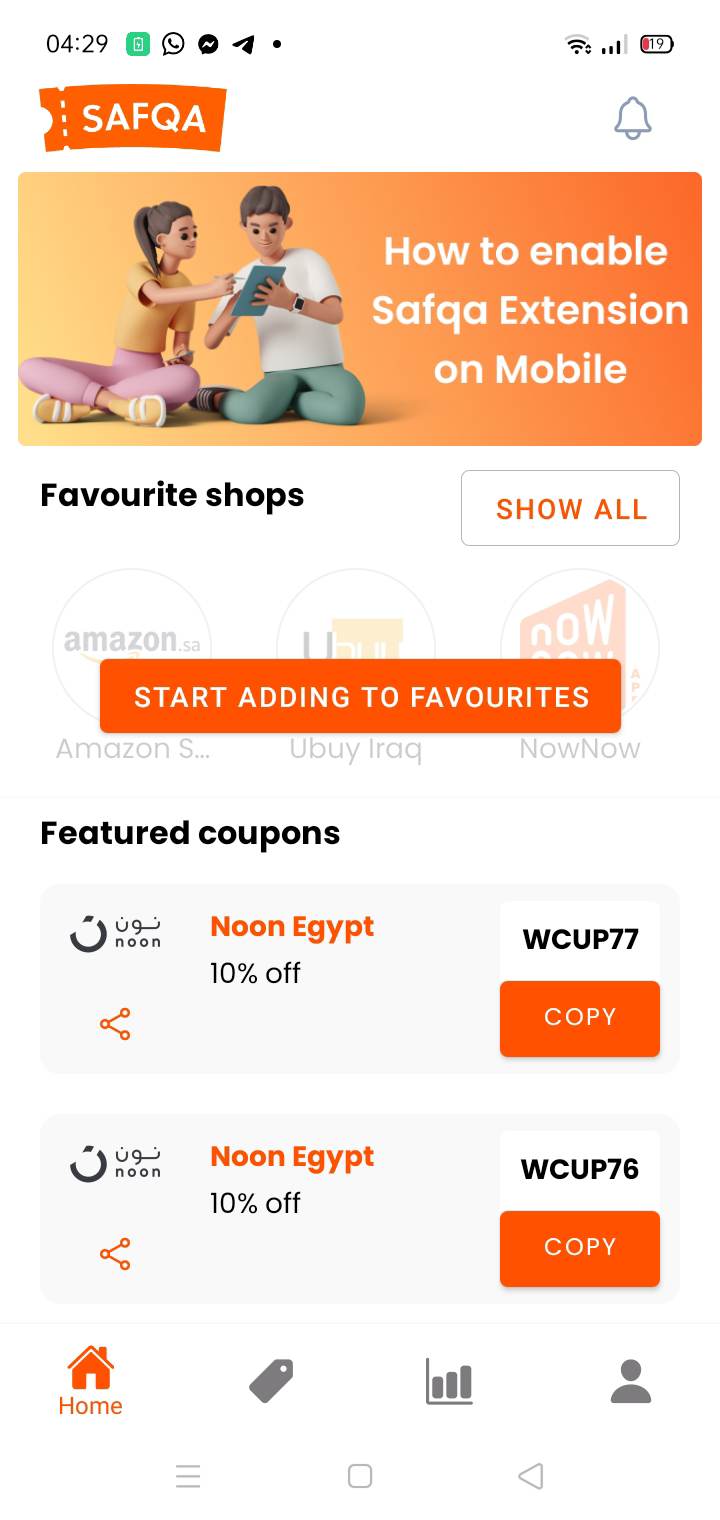Copy the WCUP76 coupon code

[580, 1248]
